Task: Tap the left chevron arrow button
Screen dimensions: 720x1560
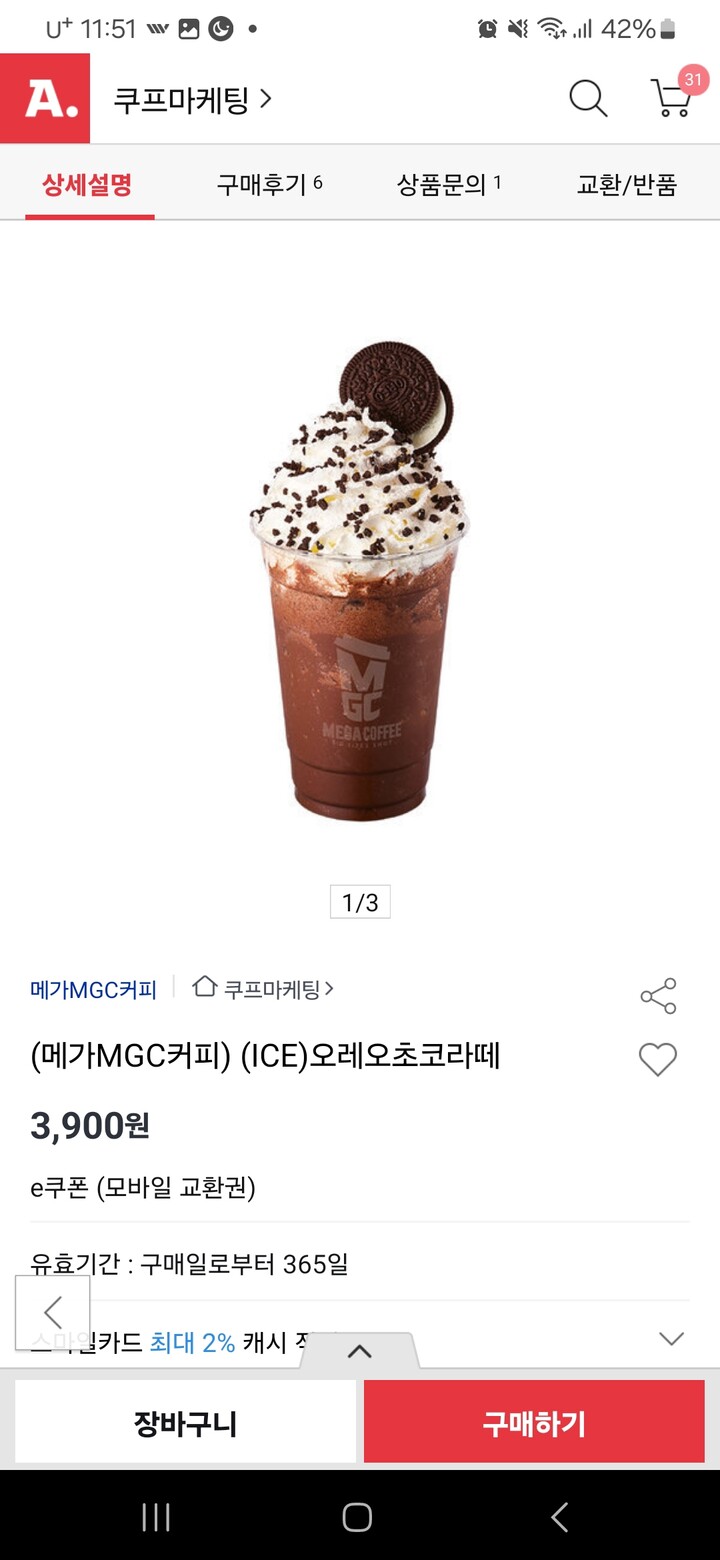Action: 55,1312
